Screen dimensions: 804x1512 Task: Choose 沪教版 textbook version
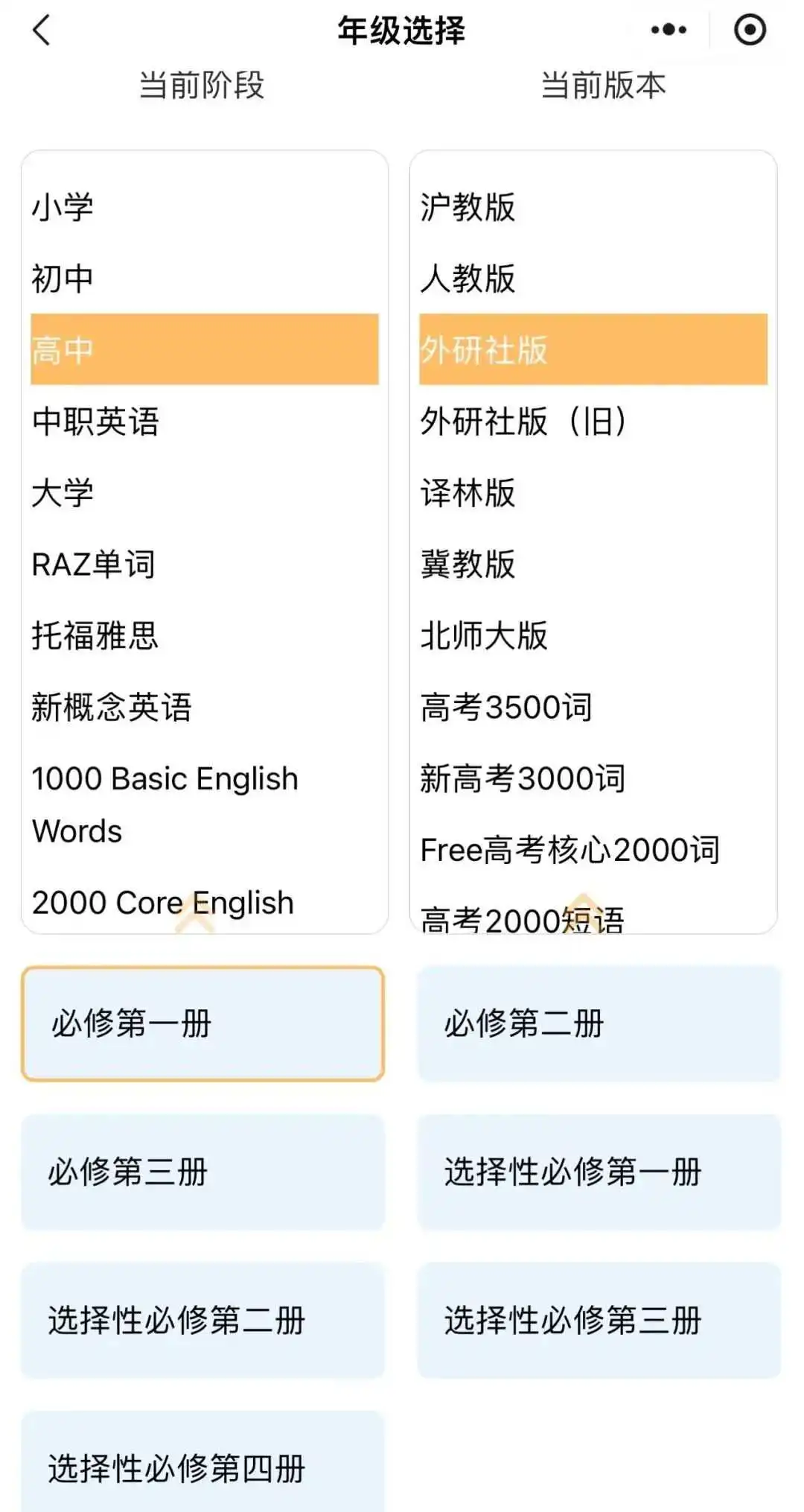click(593, 206)
